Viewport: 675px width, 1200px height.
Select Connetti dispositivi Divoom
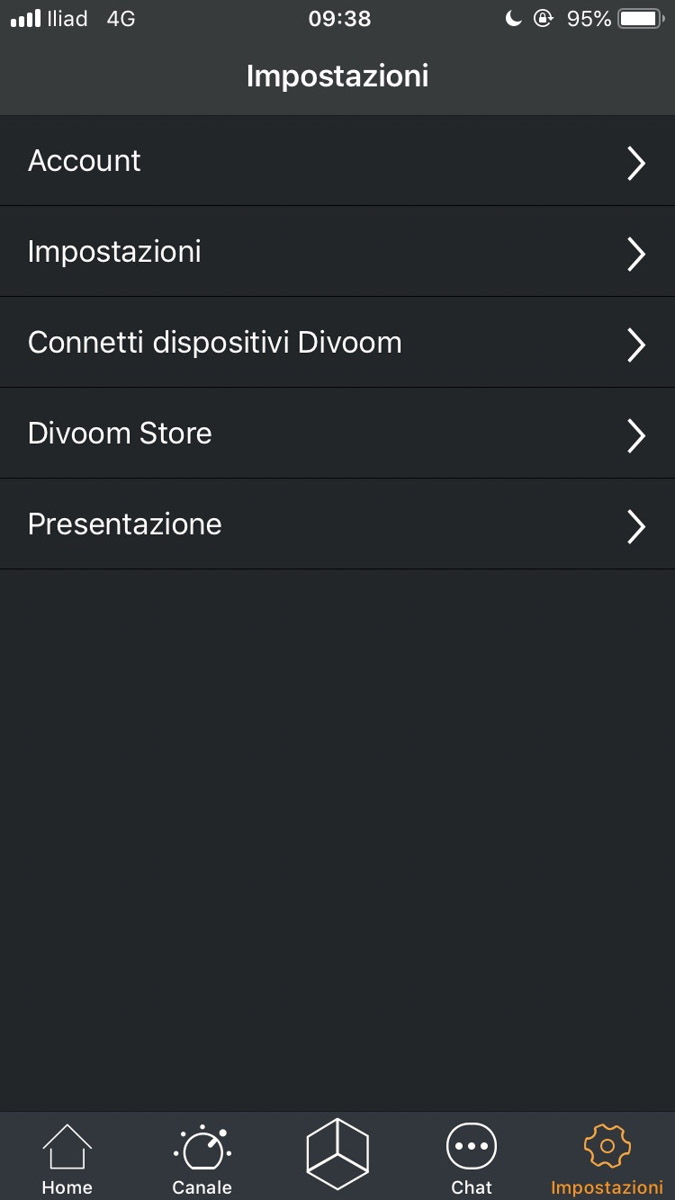337,343
